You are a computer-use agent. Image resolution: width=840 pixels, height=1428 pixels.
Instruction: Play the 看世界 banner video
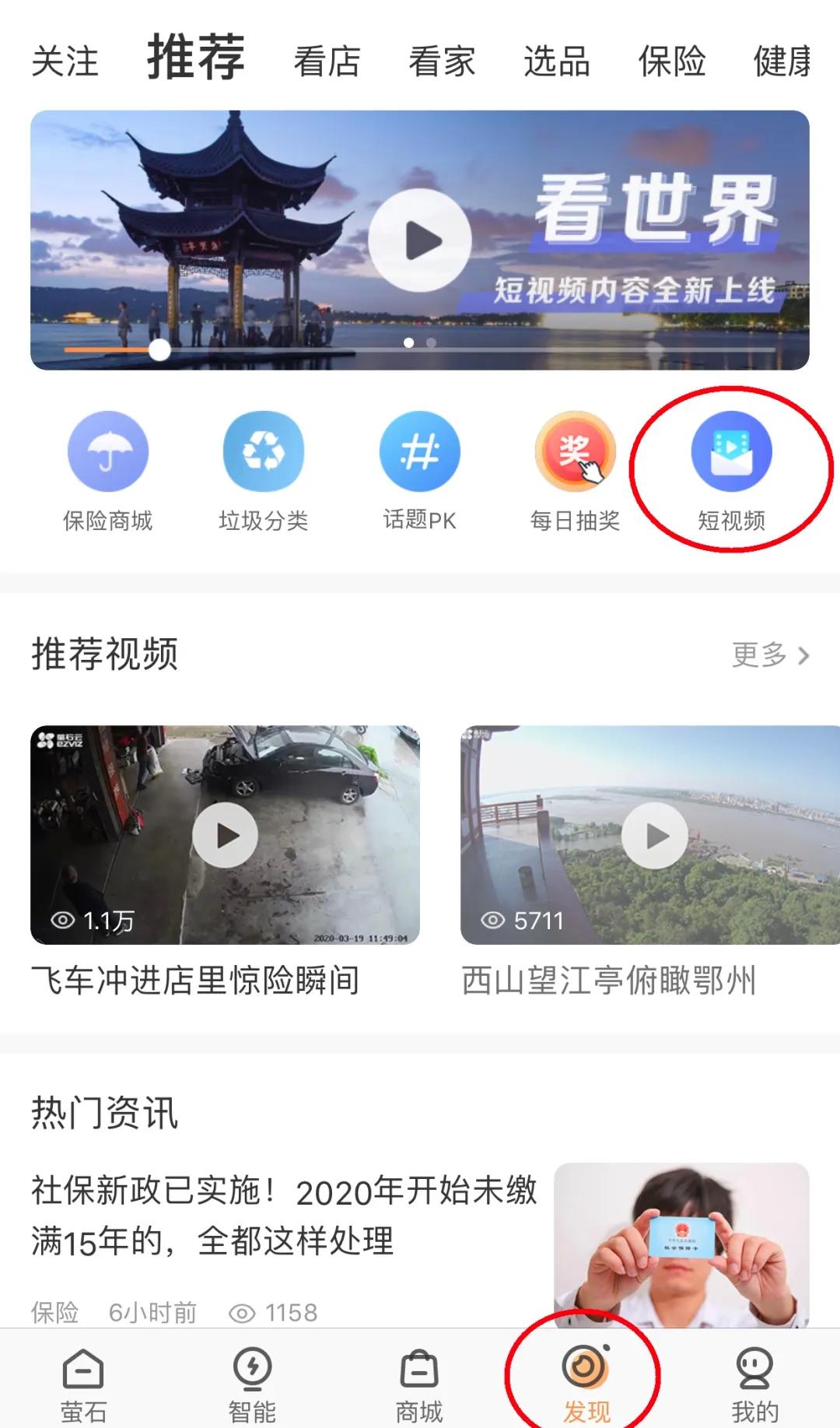pos(420,241)
